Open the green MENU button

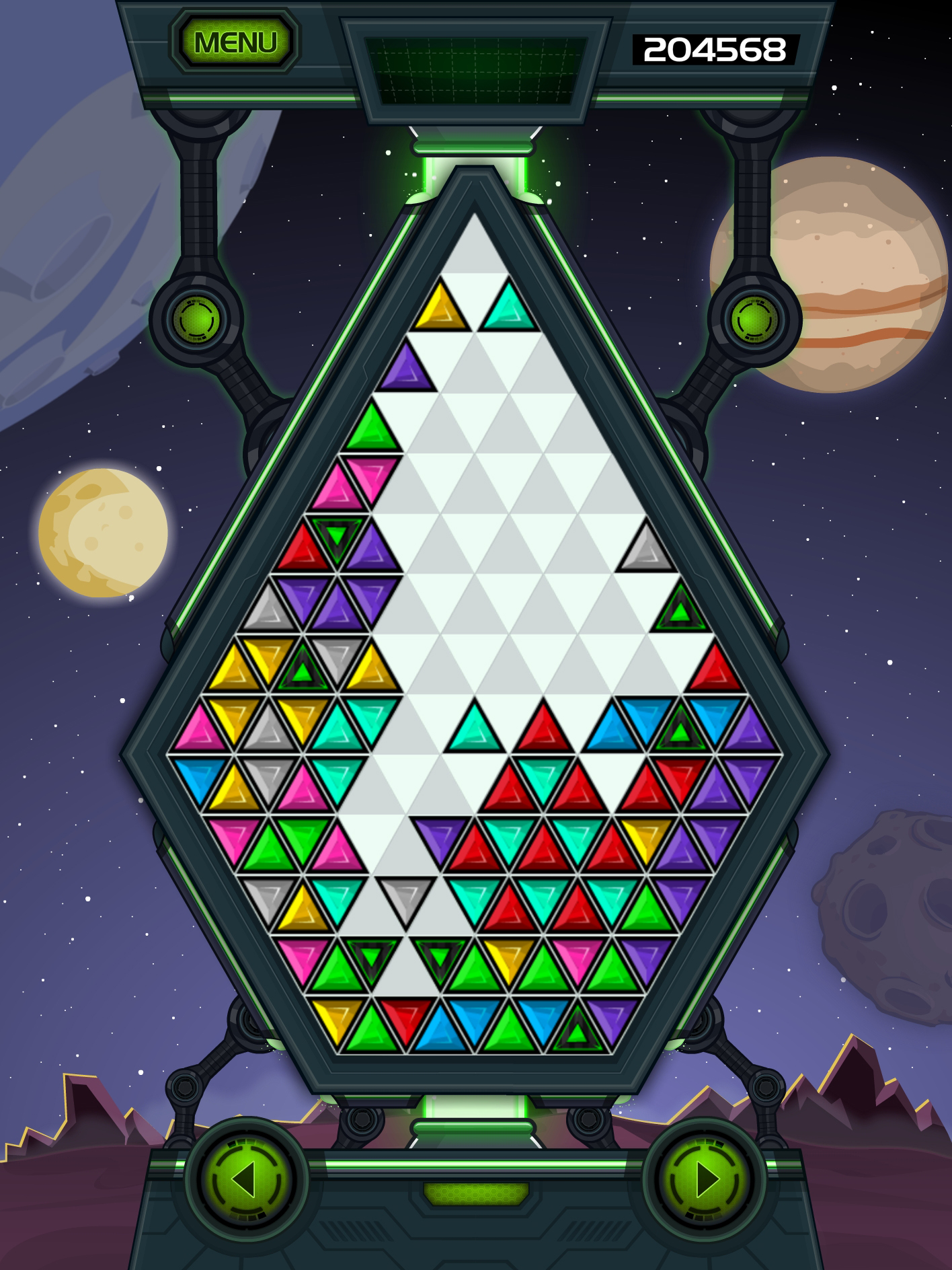235,42
